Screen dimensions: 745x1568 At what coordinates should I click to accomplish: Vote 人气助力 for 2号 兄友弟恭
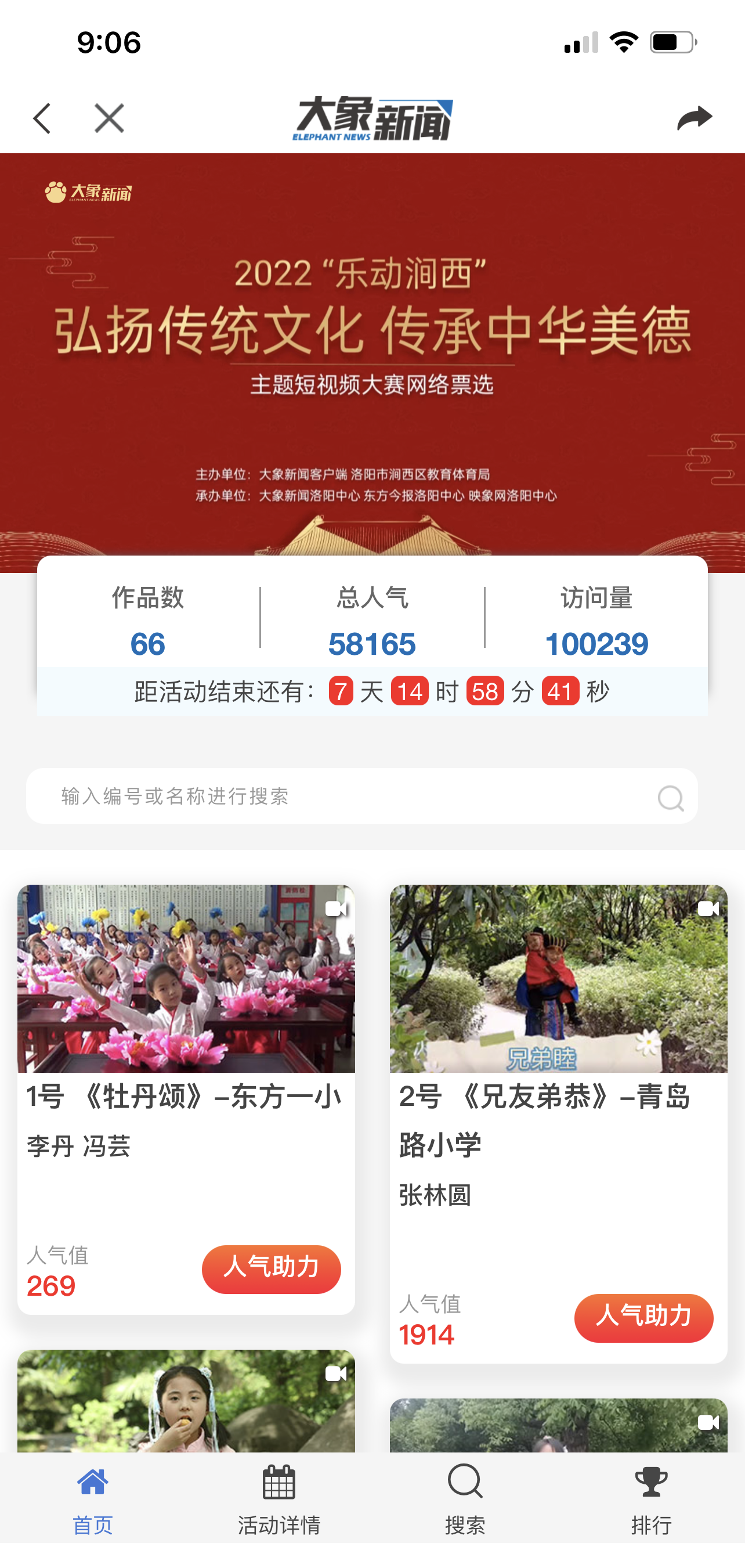pos(643,1318)
